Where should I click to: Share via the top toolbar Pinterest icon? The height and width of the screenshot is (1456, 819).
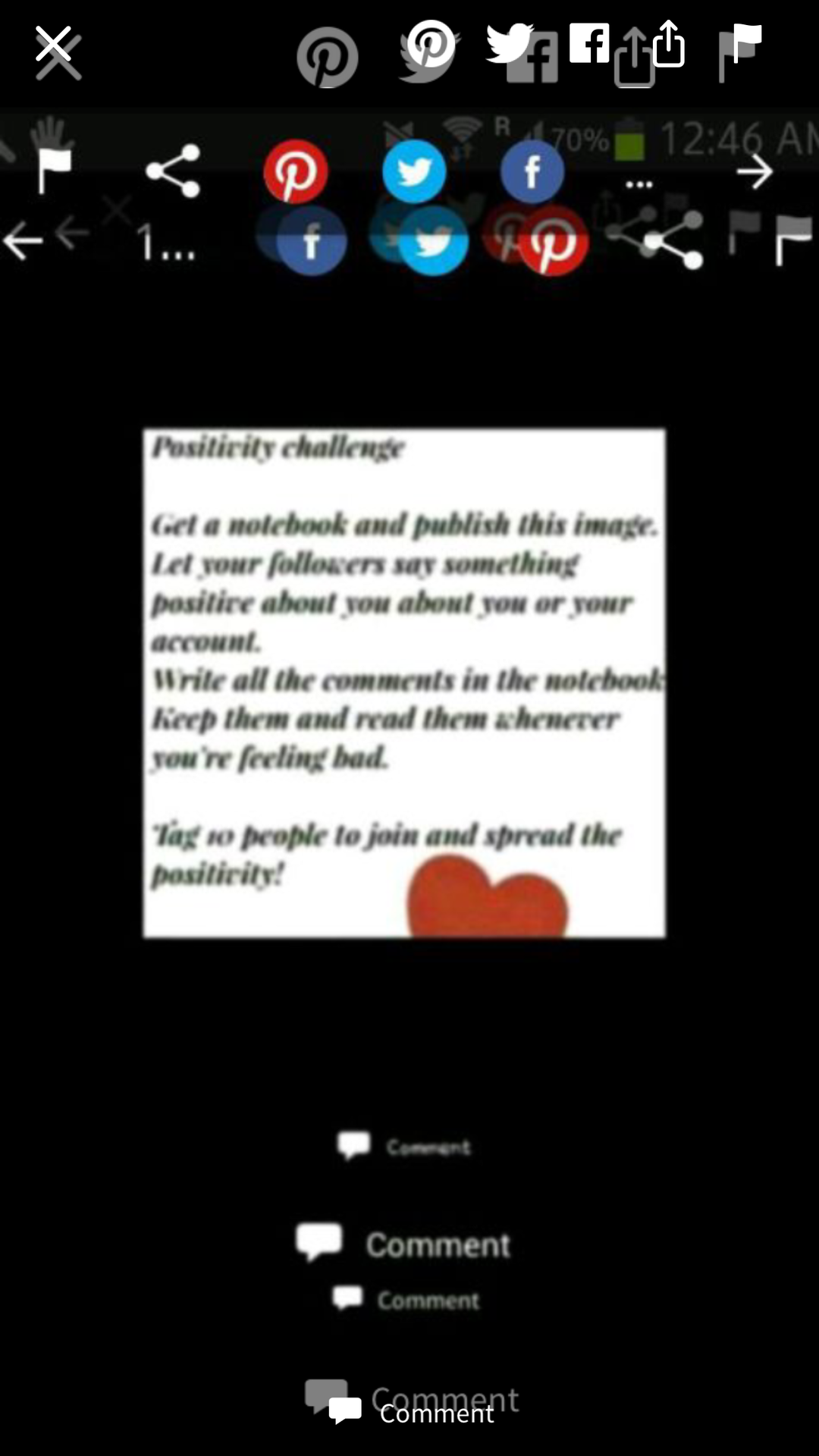[431, 44]
